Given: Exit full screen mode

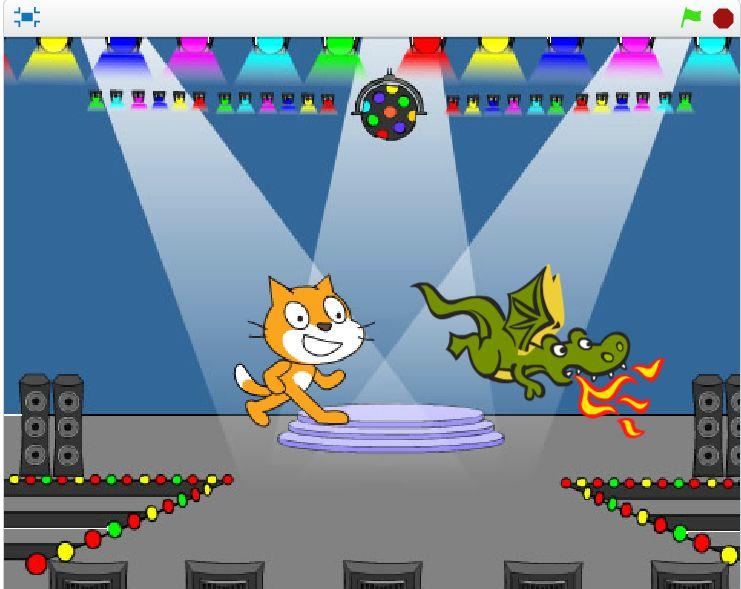Looking at the screenshot, I should coord(26,17).
